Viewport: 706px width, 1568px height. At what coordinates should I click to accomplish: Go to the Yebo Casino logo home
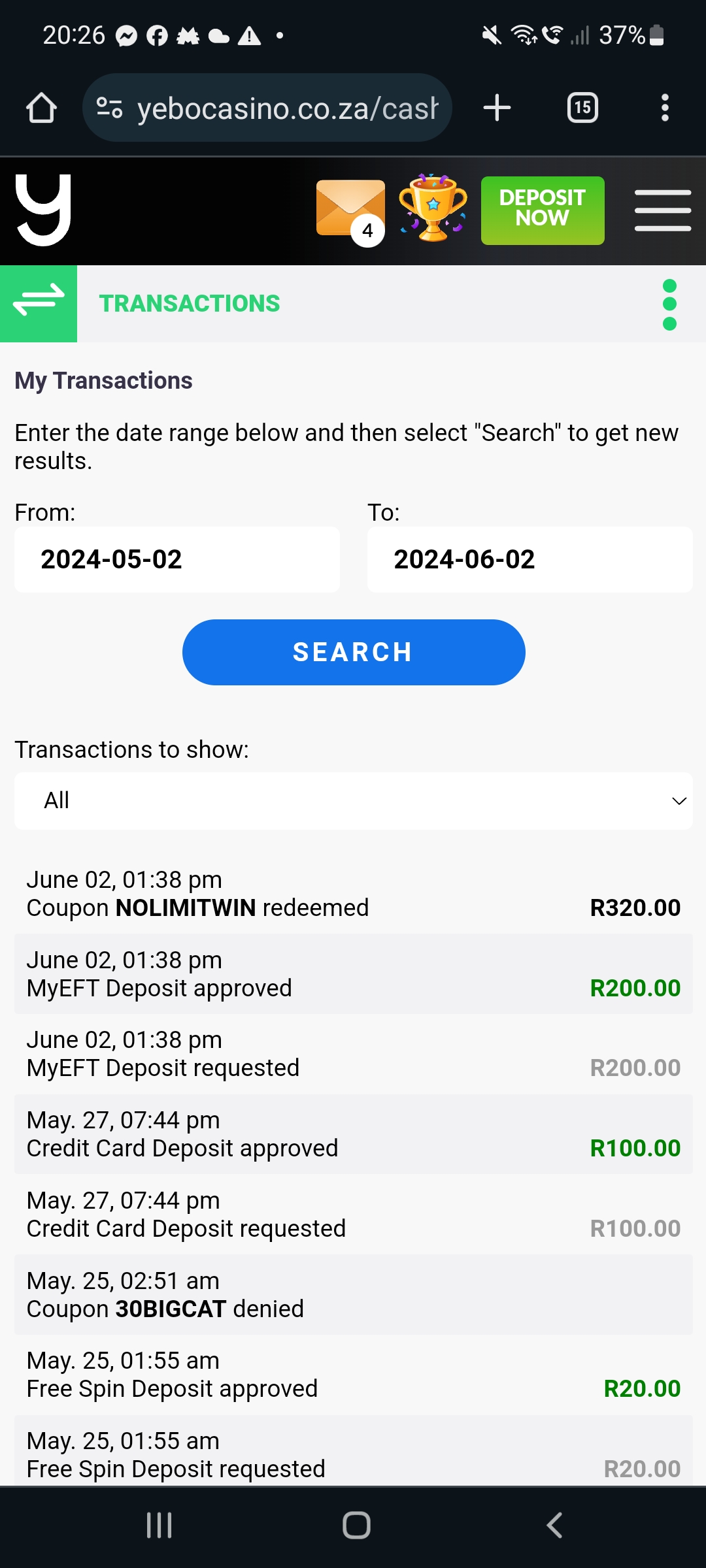(43, 210)
